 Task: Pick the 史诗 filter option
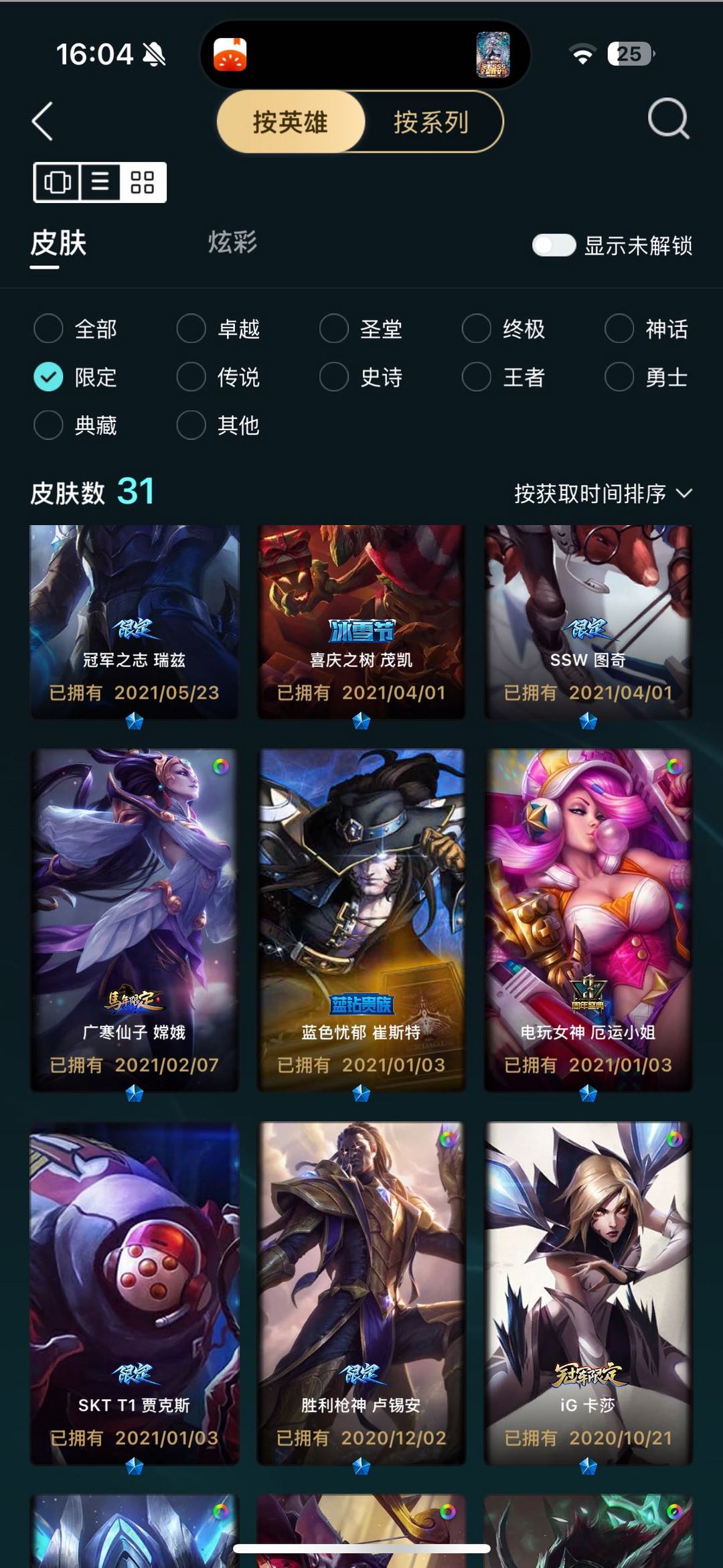334,377
